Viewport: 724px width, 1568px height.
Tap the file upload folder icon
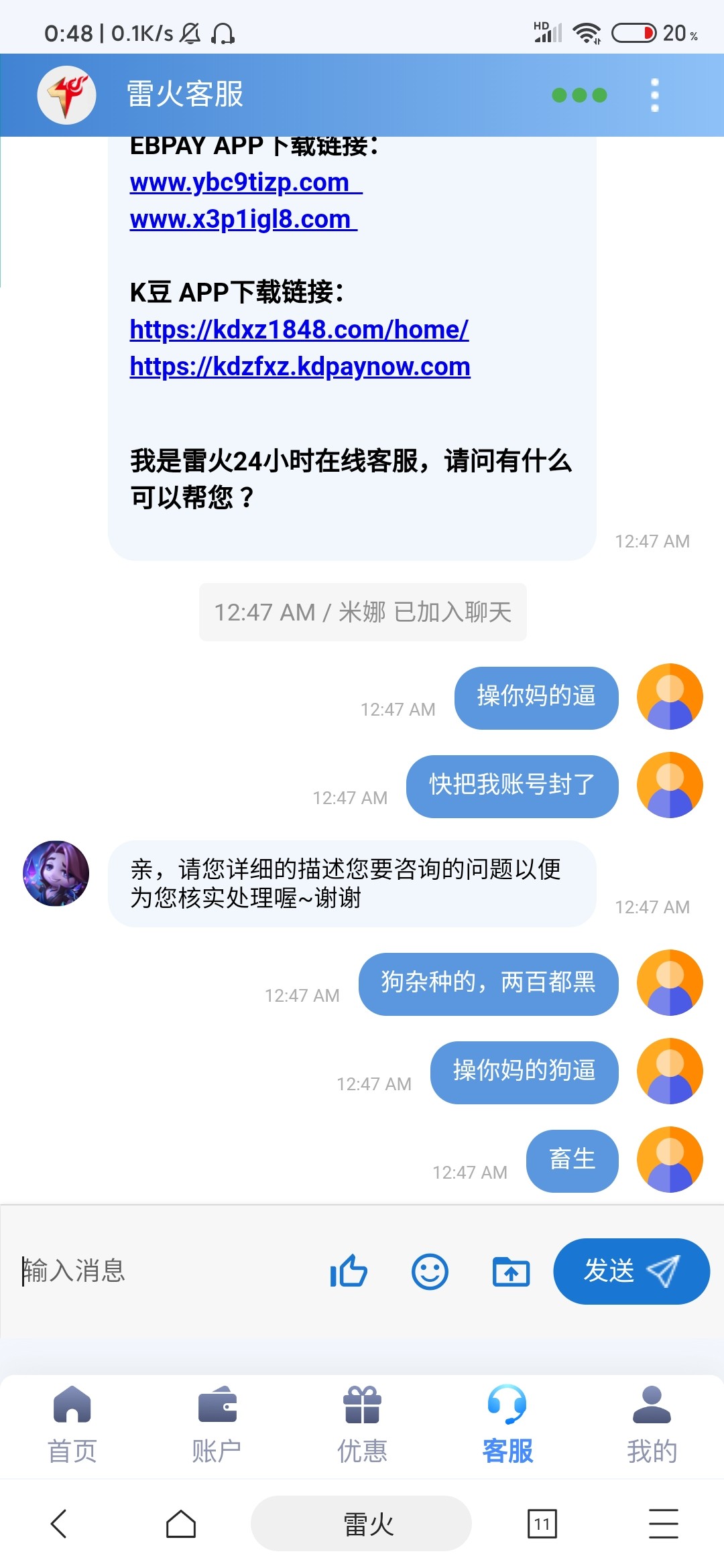[x=511, y=1271]
